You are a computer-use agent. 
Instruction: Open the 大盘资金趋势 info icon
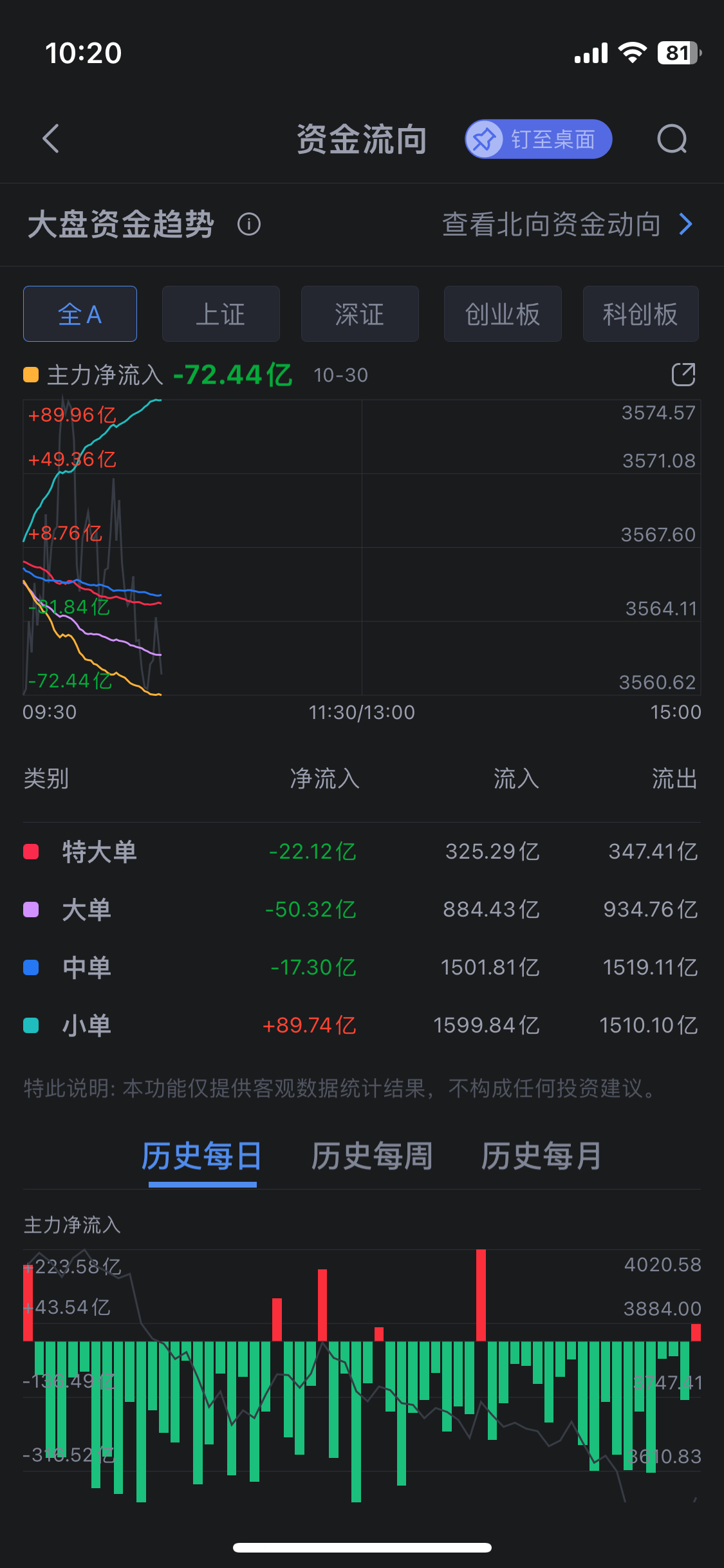[x=249, y=225]
